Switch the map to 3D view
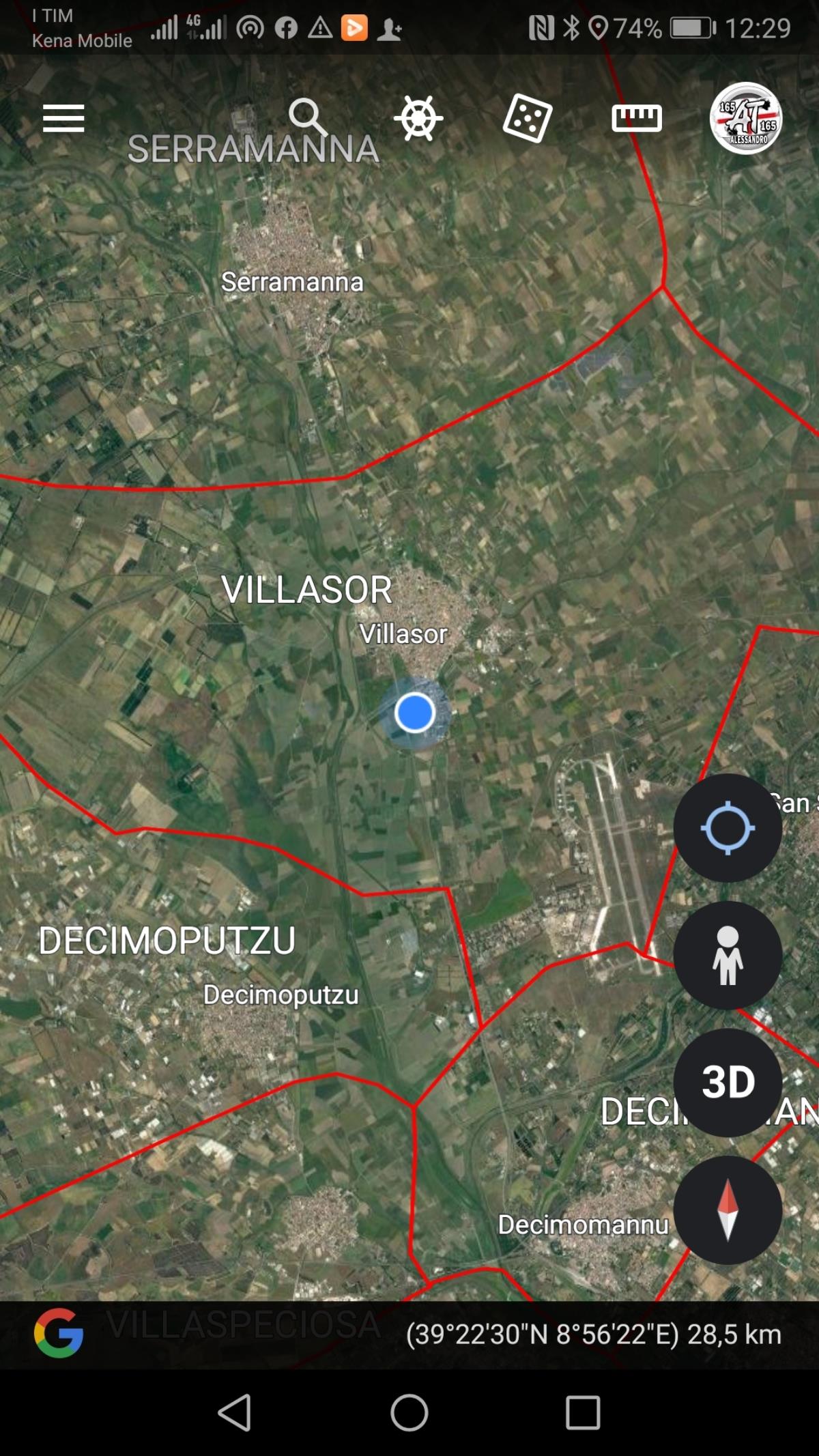This screenshot has height=1456, width=819. coord(728,1082)
